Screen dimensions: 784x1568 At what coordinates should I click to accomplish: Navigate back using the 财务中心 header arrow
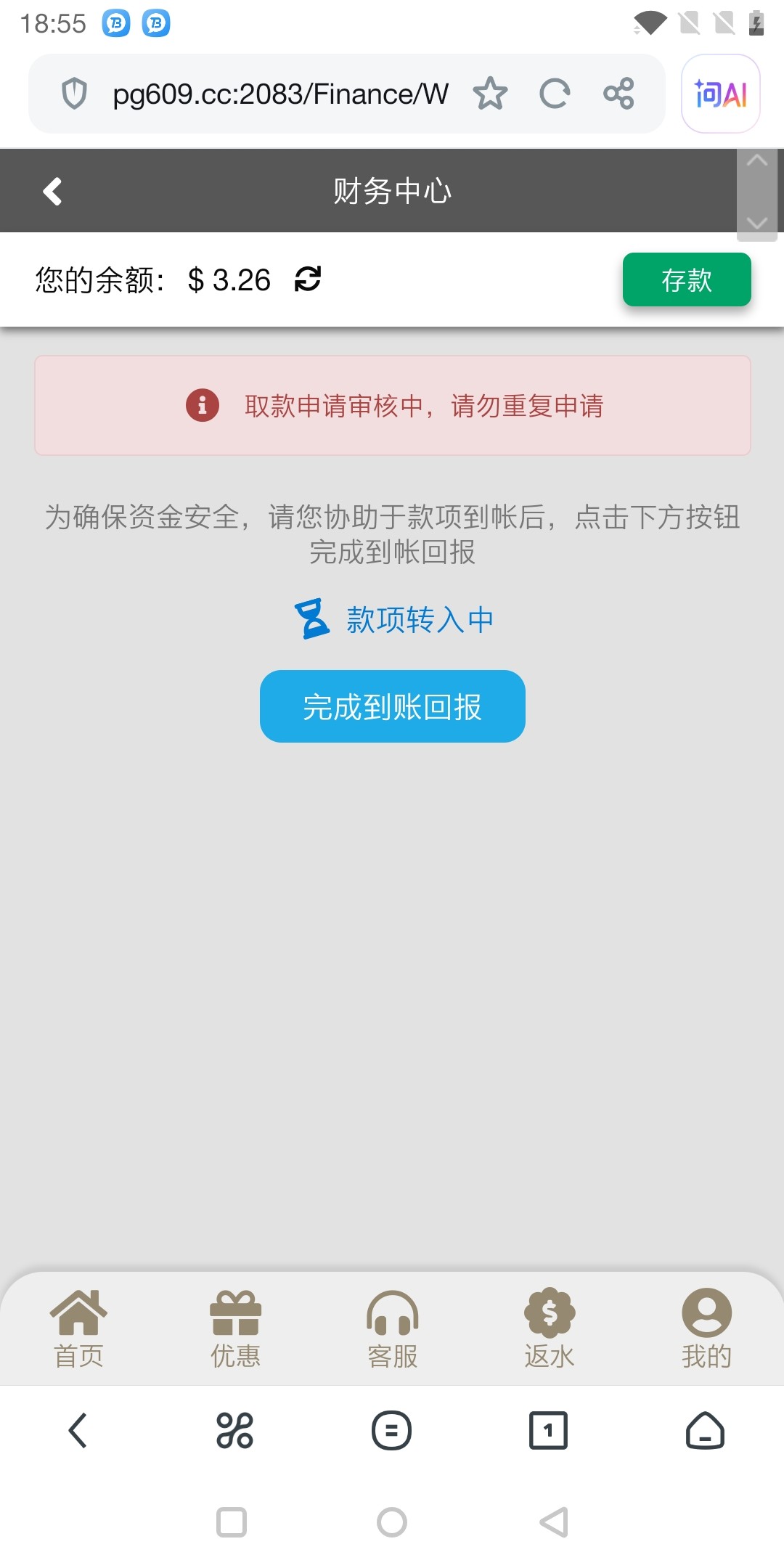coord(52,190)
